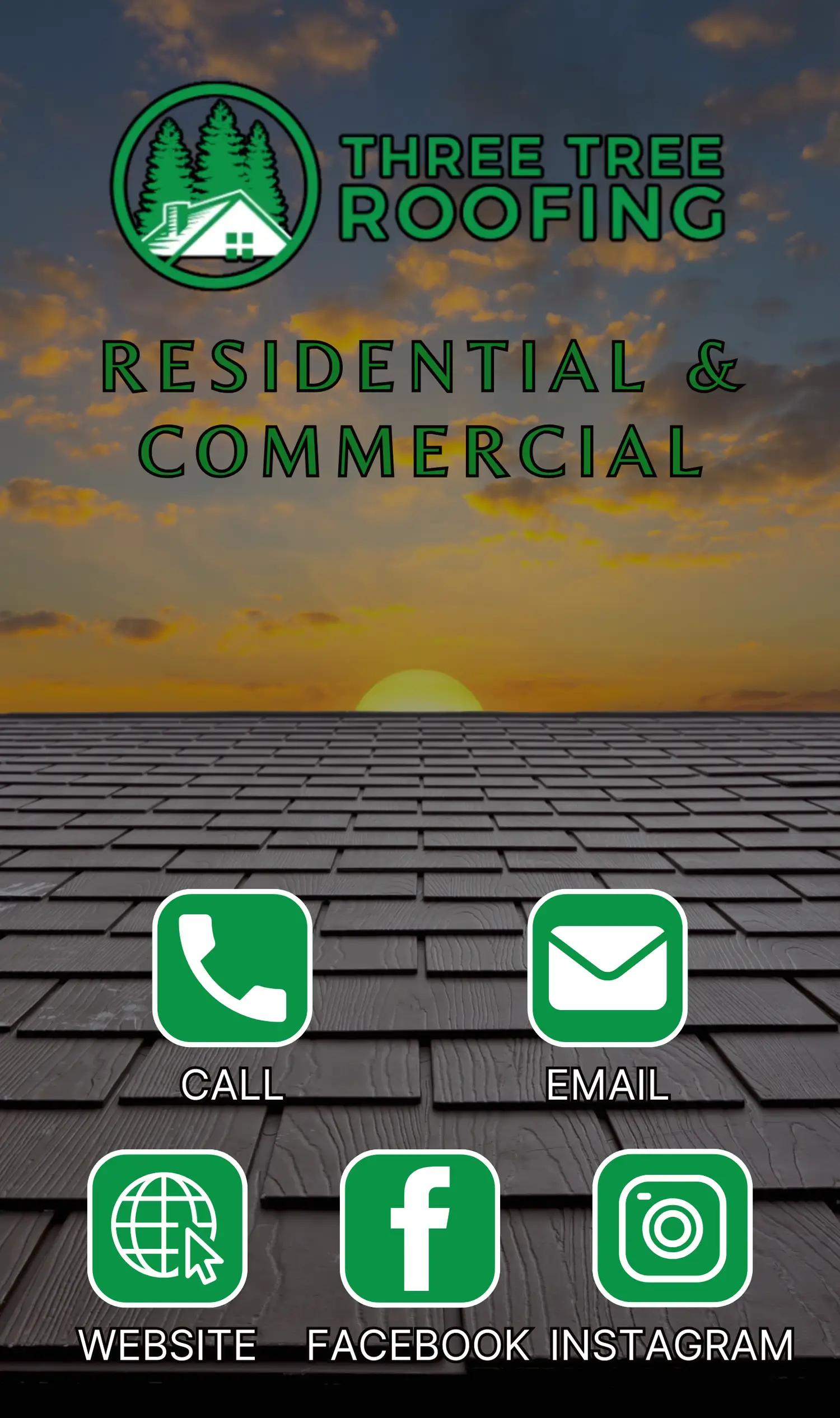
Task: Visit the Website globe button
Action: [x=167, y=1228]
